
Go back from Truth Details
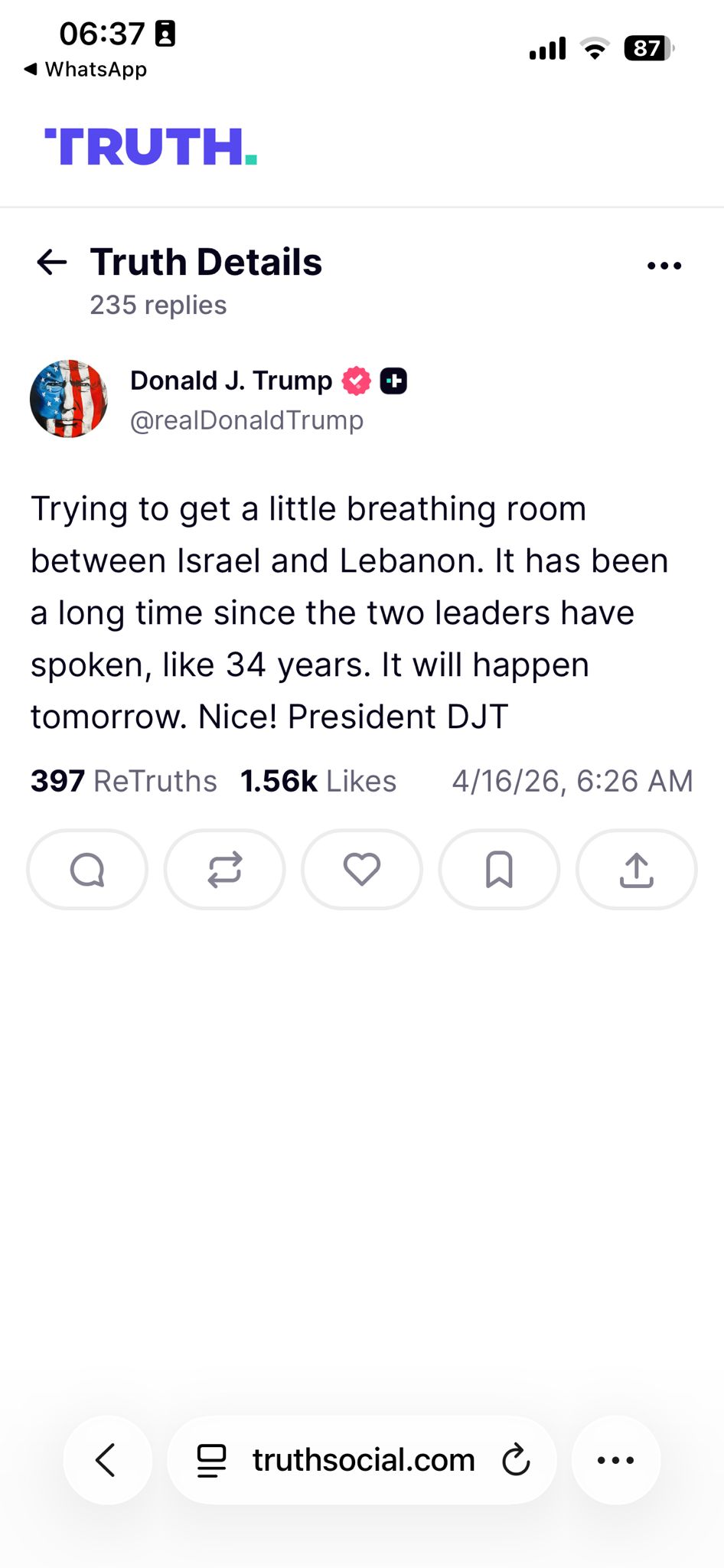(52, 263)
